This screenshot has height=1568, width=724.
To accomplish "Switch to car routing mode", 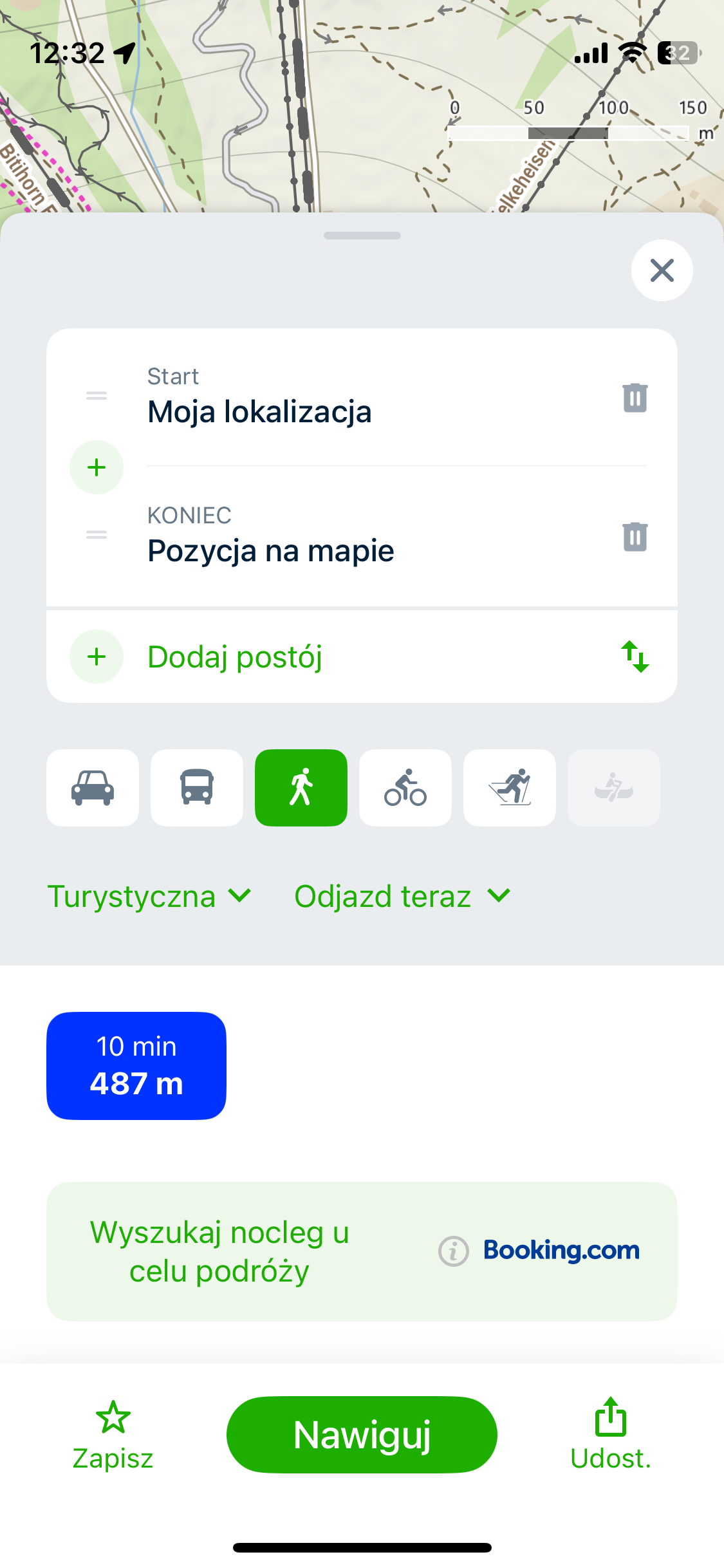I will pyautogui.click(x=93, y=787).
